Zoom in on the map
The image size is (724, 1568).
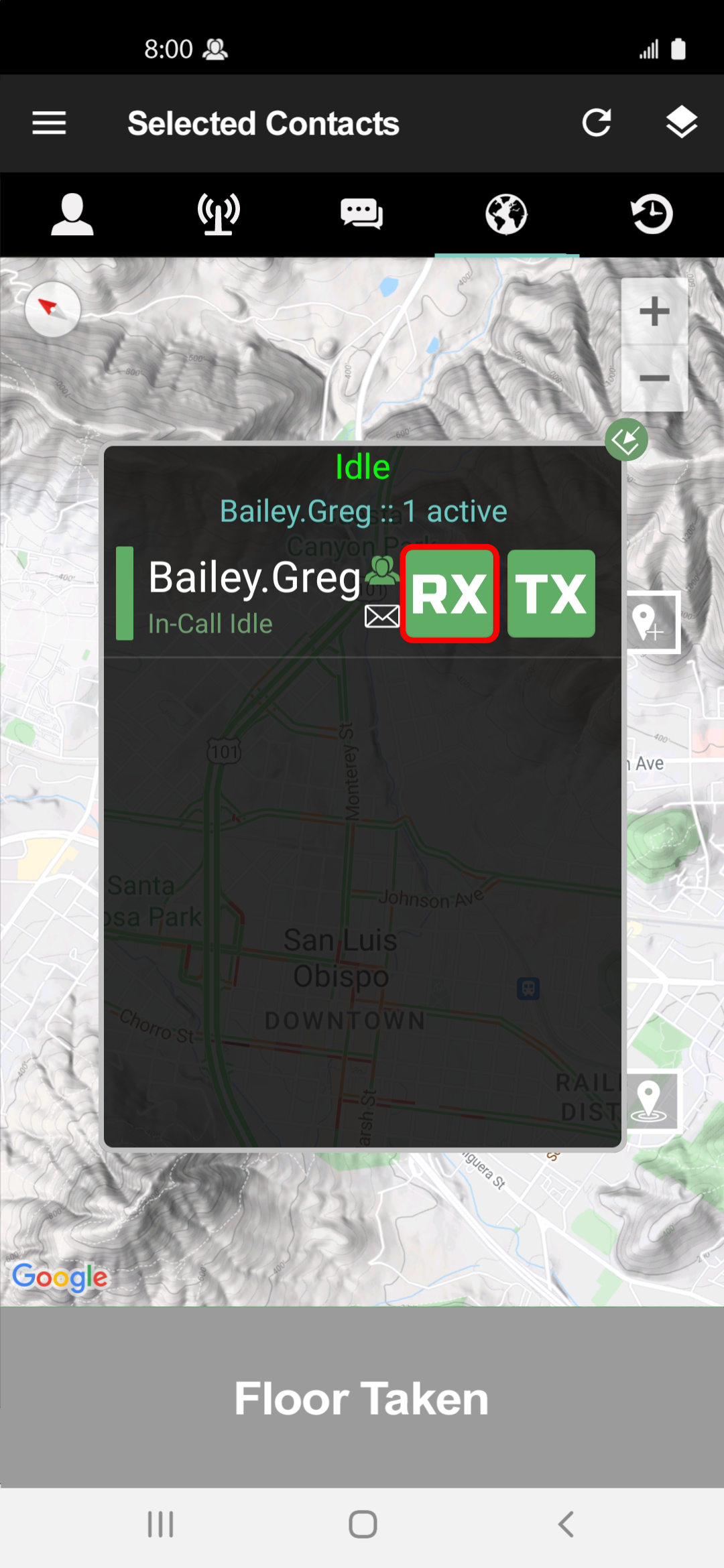[654, 312]
